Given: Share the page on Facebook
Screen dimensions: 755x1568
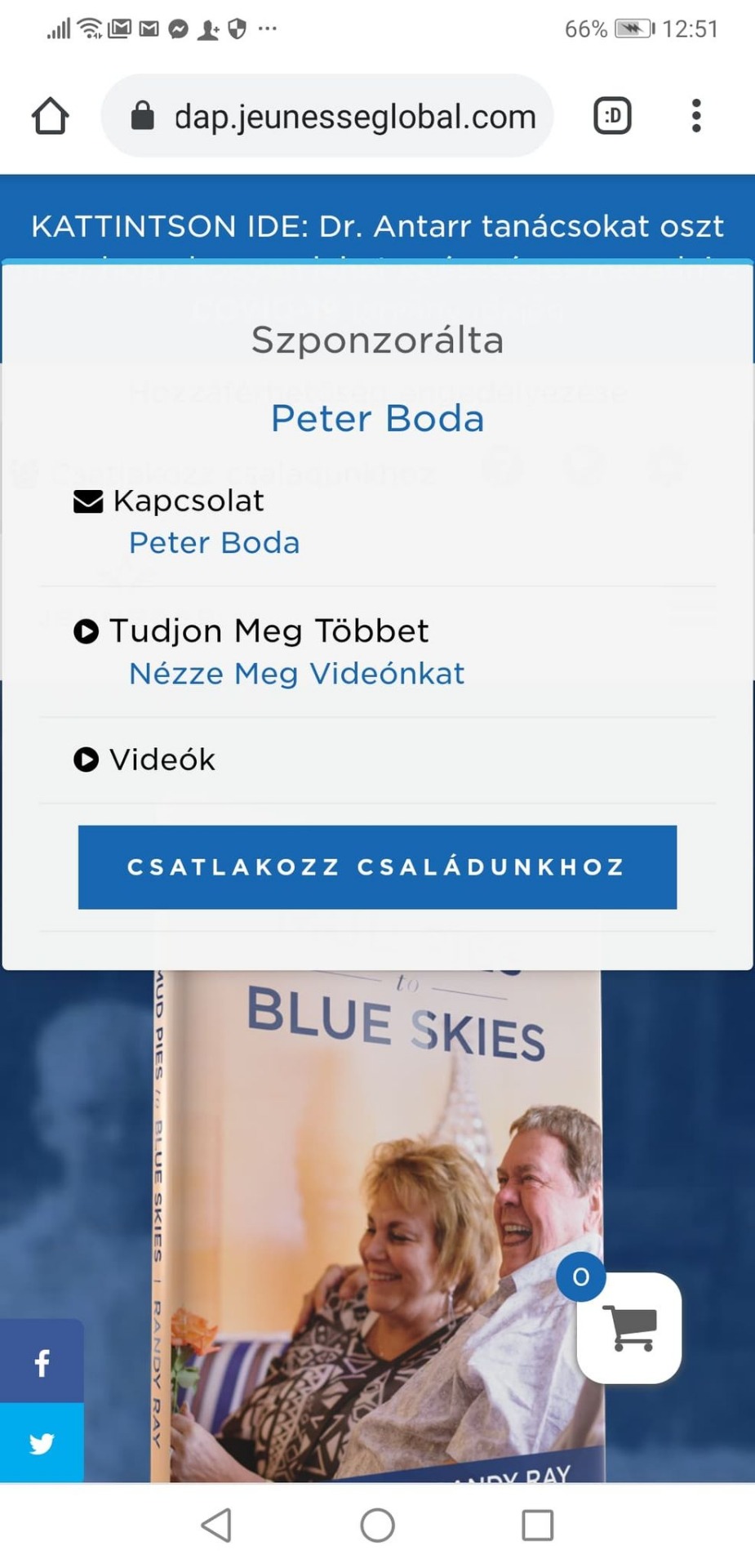Looking at the screenshot, I should [42, 1362].
